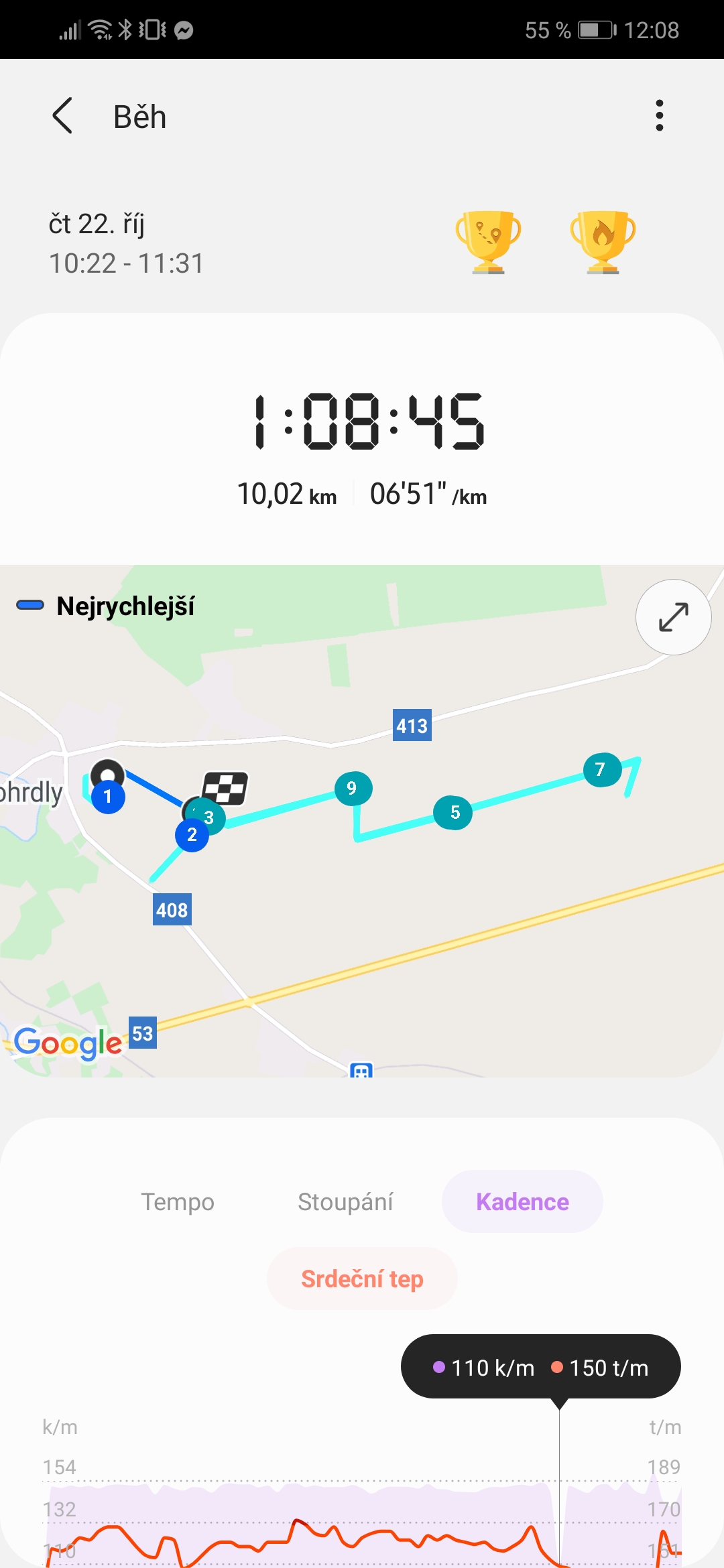Select the Stoupání chart chip
This screenshot has height=1568, width=724.
(x=345, y=1201)
